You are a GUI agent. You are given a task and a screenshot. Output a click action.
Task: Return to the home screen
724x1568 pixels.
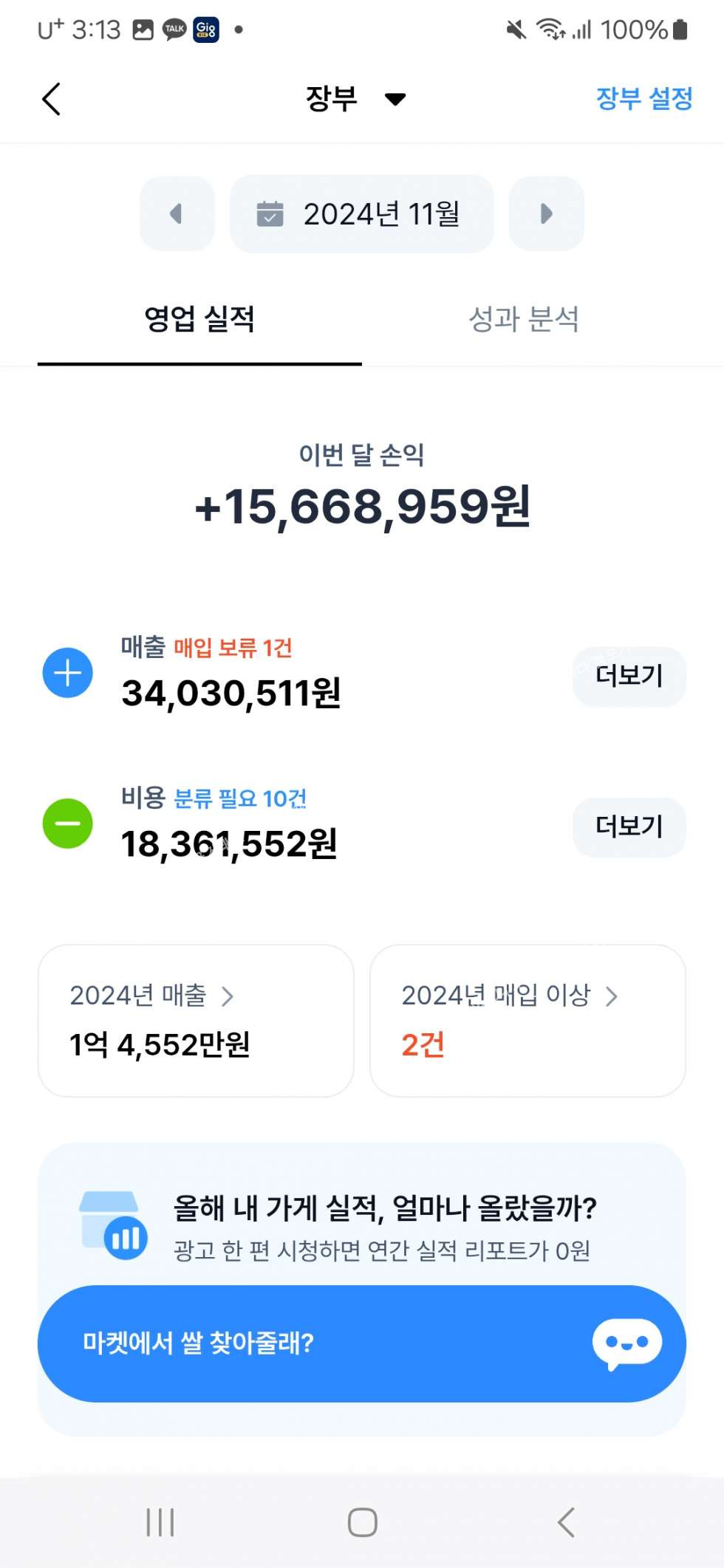[362, 1522]
